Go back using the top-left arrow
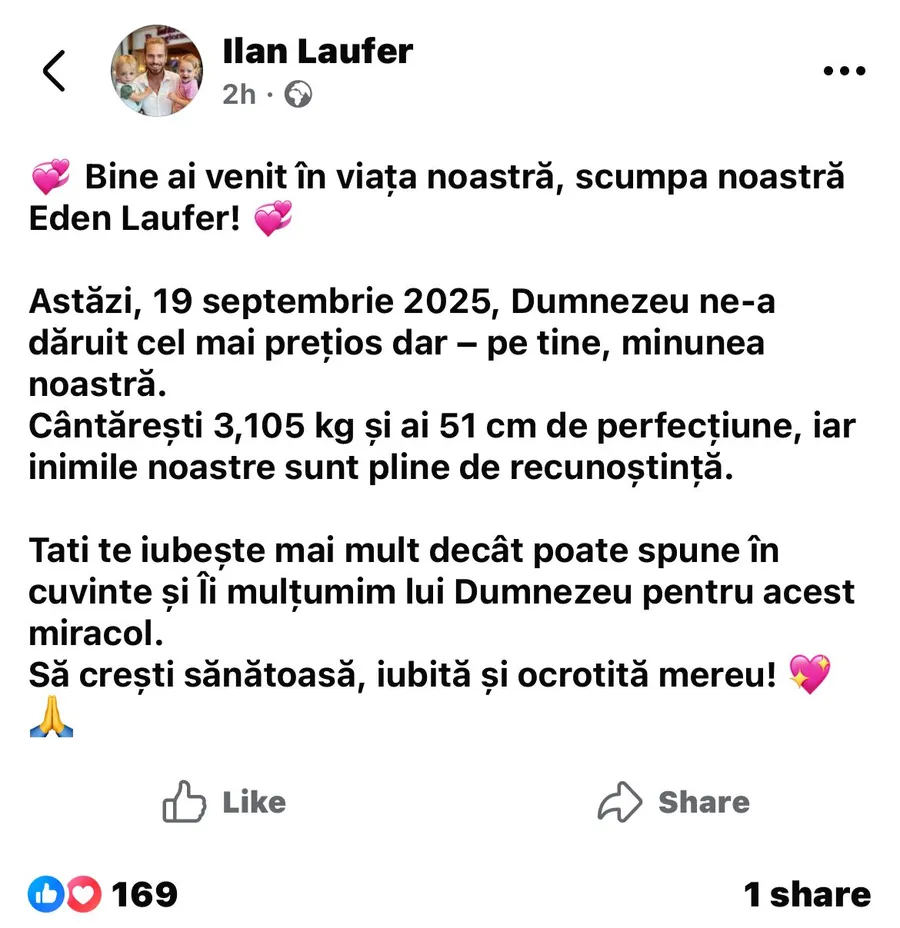Viewport: 900px width, 928px height. [x=54, y=71]
